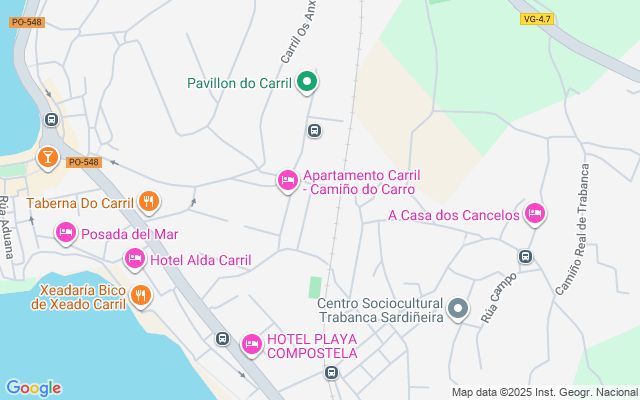The height and width of the screenshot is (400, 640).
Task: Tap the Taberna Do Carril restaurant pin
Action: click(149, 202)
